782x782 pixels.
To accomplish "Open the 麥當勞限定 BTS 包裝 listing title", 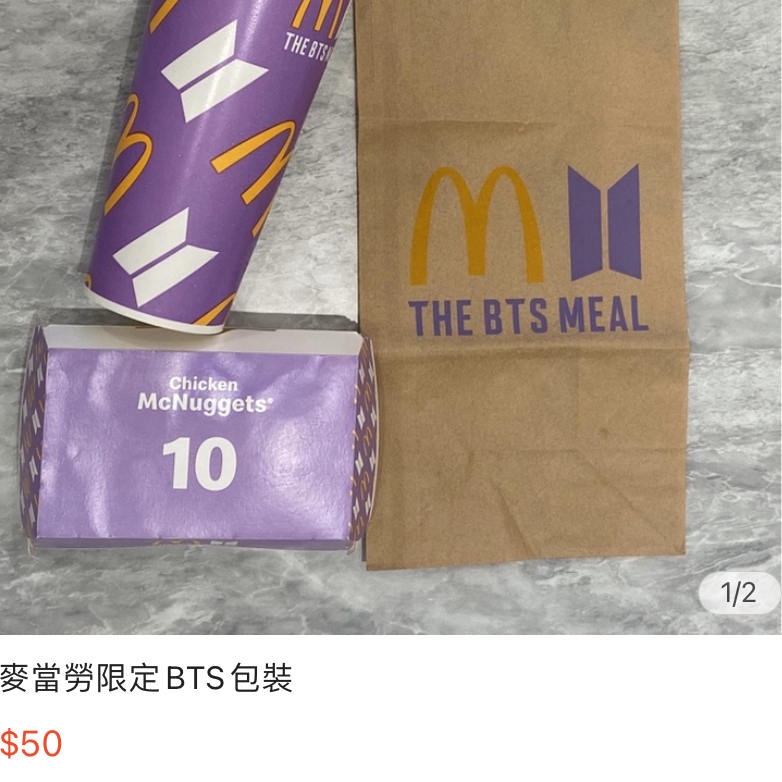I will pos(147,678).
